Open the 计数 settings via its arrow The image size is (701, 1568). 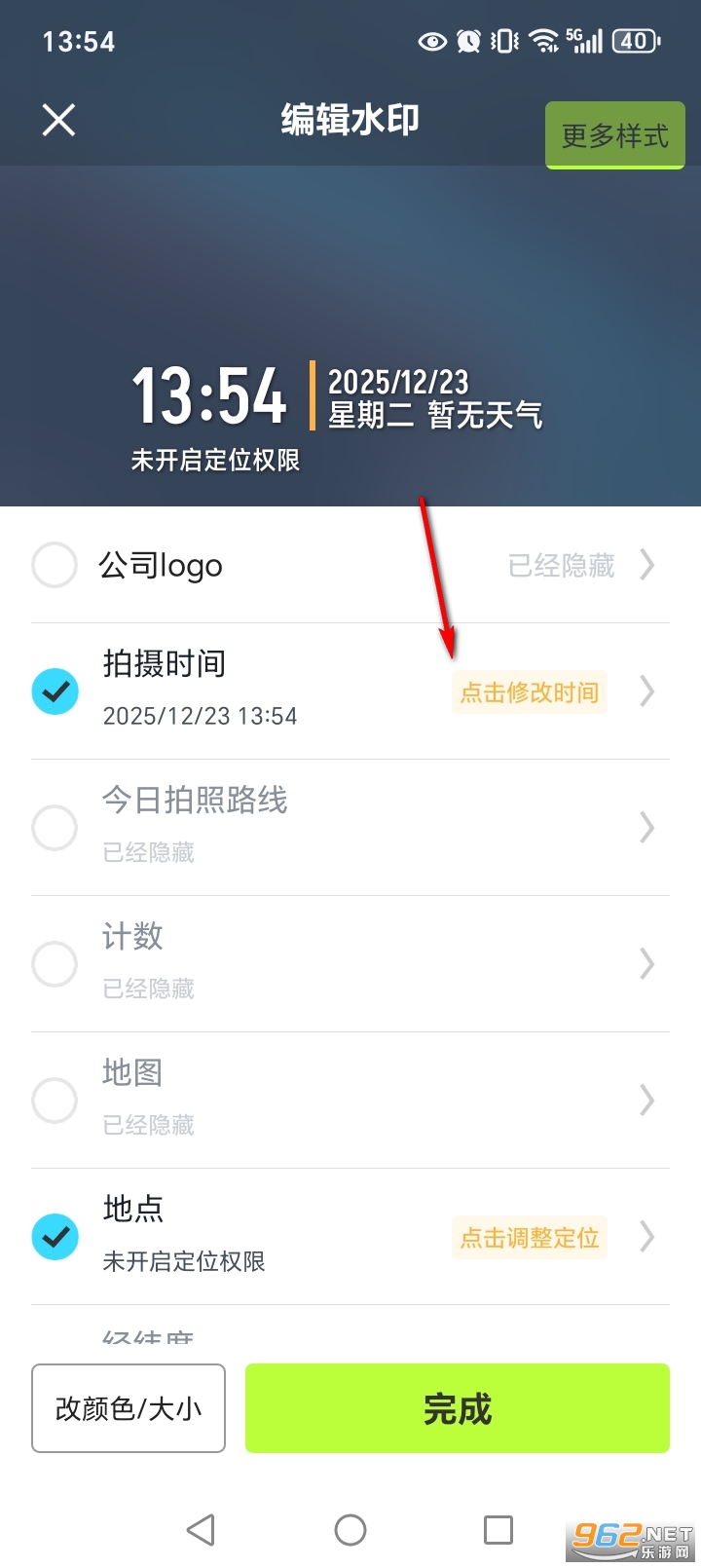tap(647, 964)
